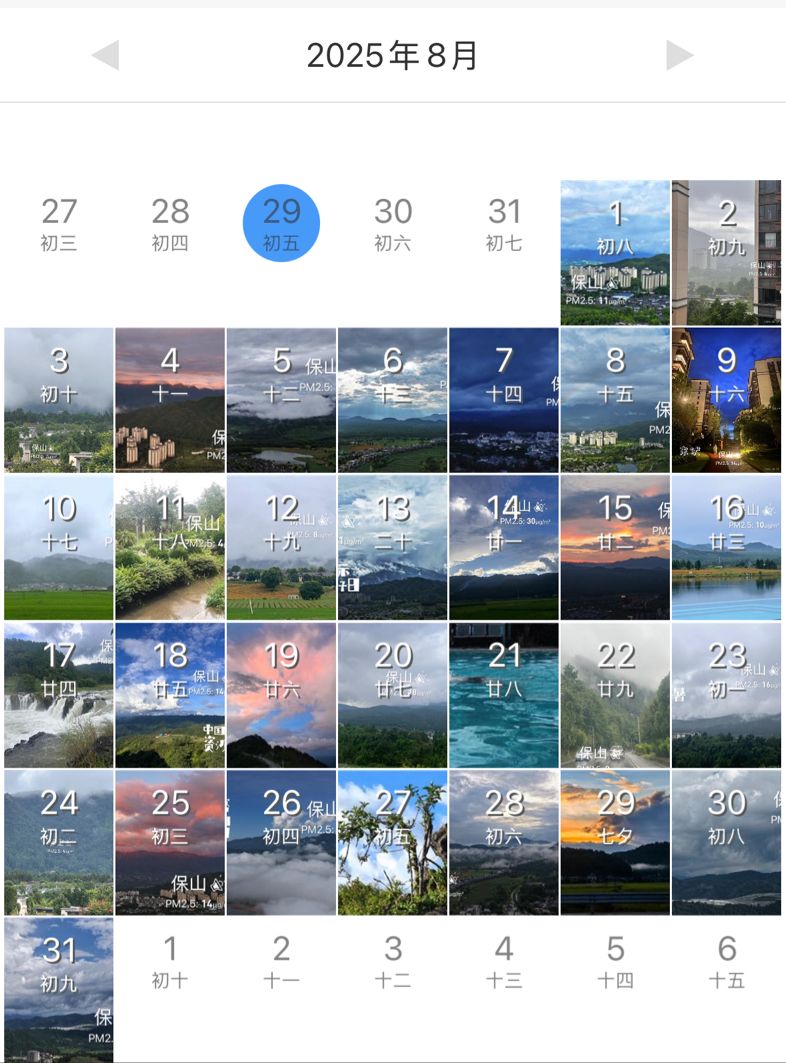Screen dimensions: 786x1063
Task: Select highlighted date 29 初五
Action: point(281,223)
